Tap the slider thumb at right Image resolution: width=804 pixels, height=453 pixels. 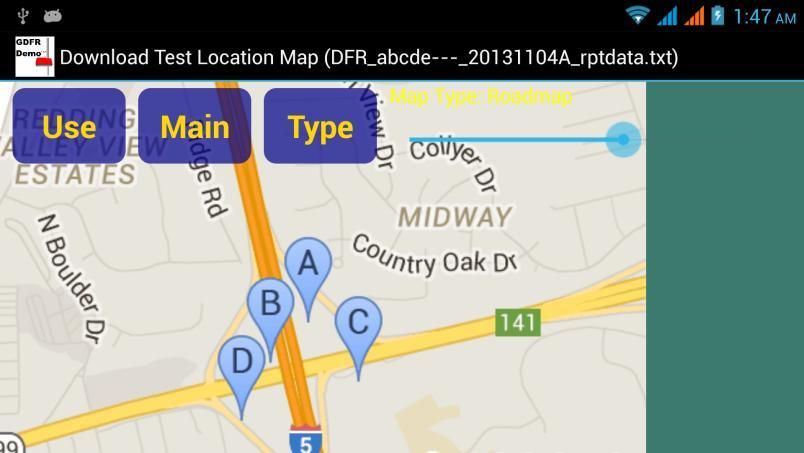tap(623, 140)
